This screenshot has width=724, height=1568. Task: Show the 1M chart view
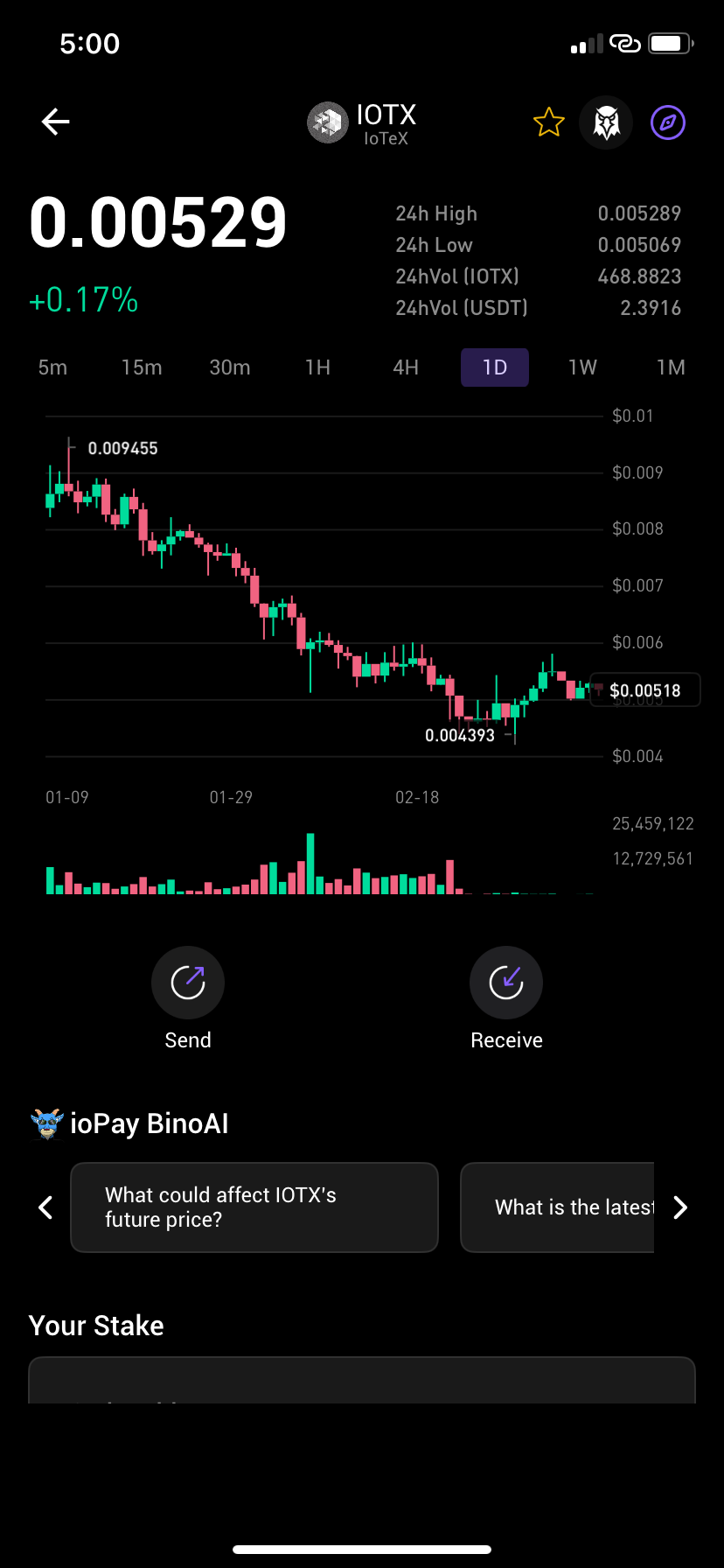(671, 367)
